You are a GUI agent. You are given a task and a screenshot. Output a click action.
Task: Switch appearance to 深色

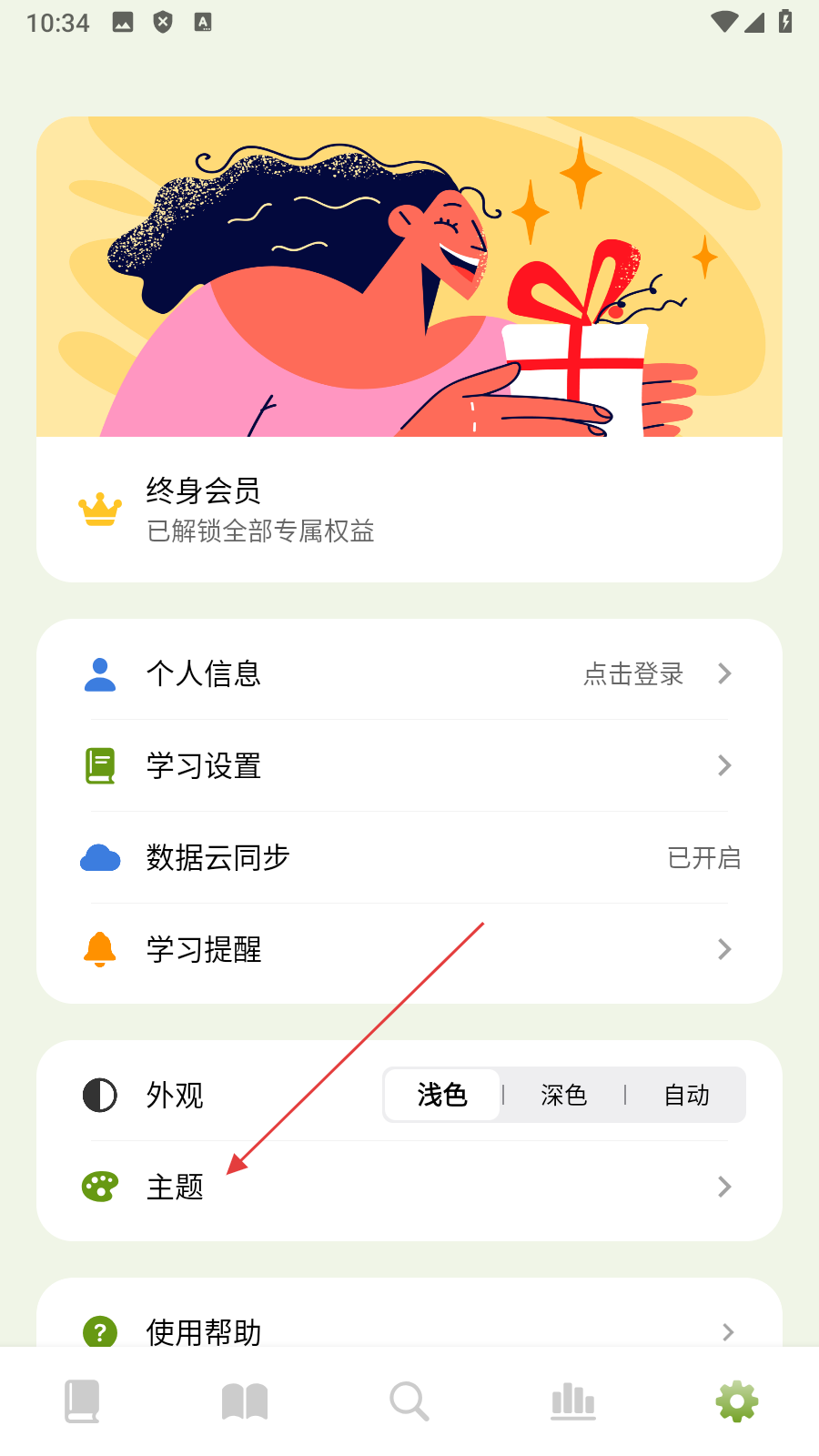[563, 1095]
